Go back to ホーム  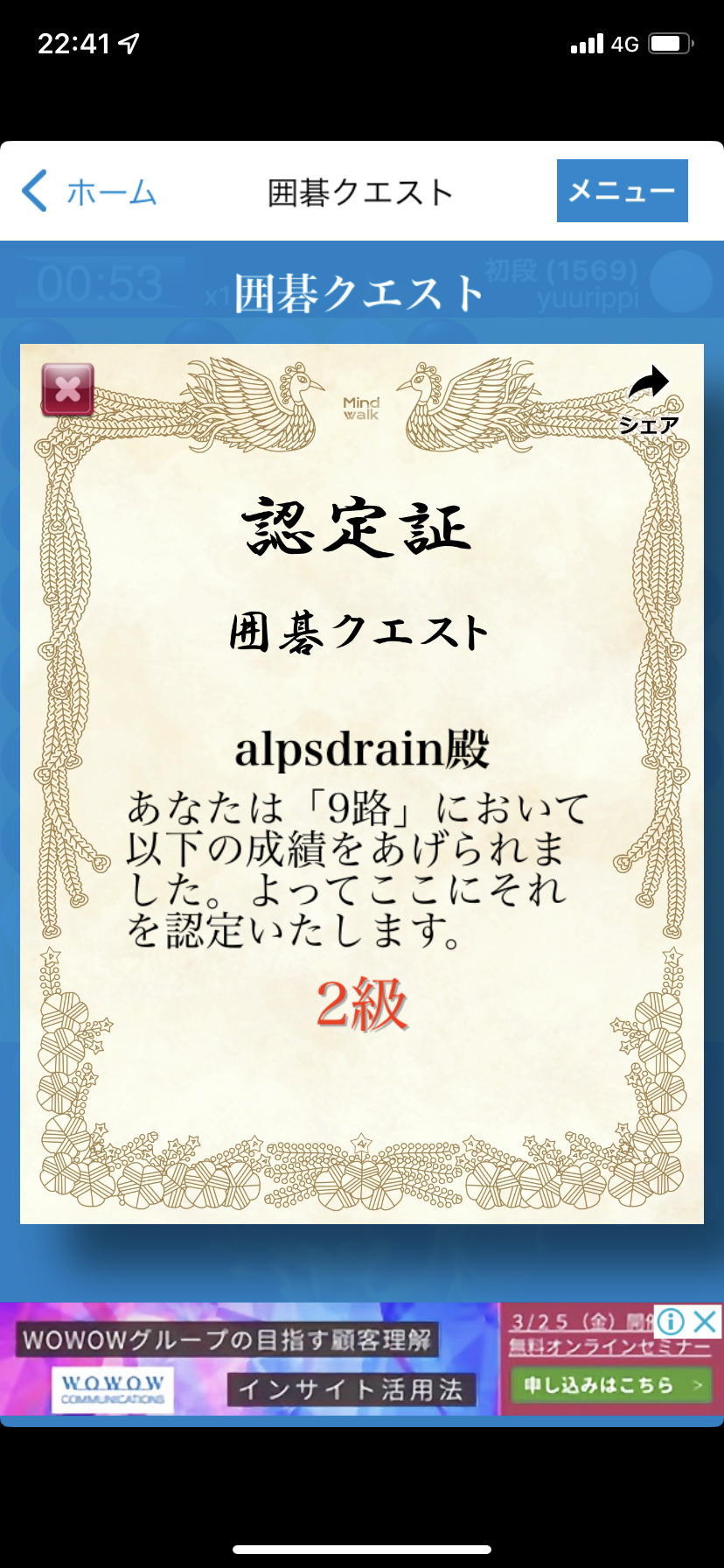(x=89, y=192)
